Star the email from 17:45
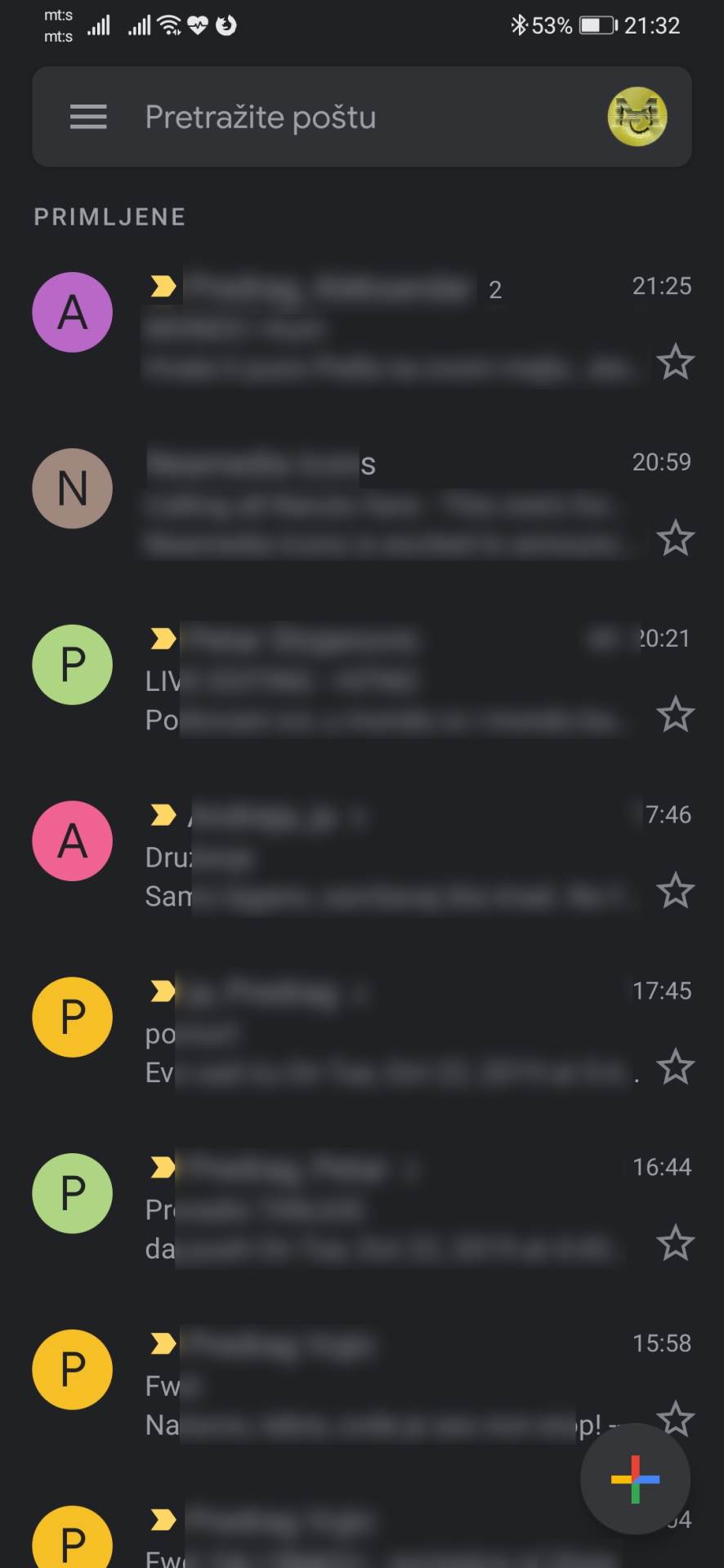This screenshot has height=1568, width=724. point(675,1067)
